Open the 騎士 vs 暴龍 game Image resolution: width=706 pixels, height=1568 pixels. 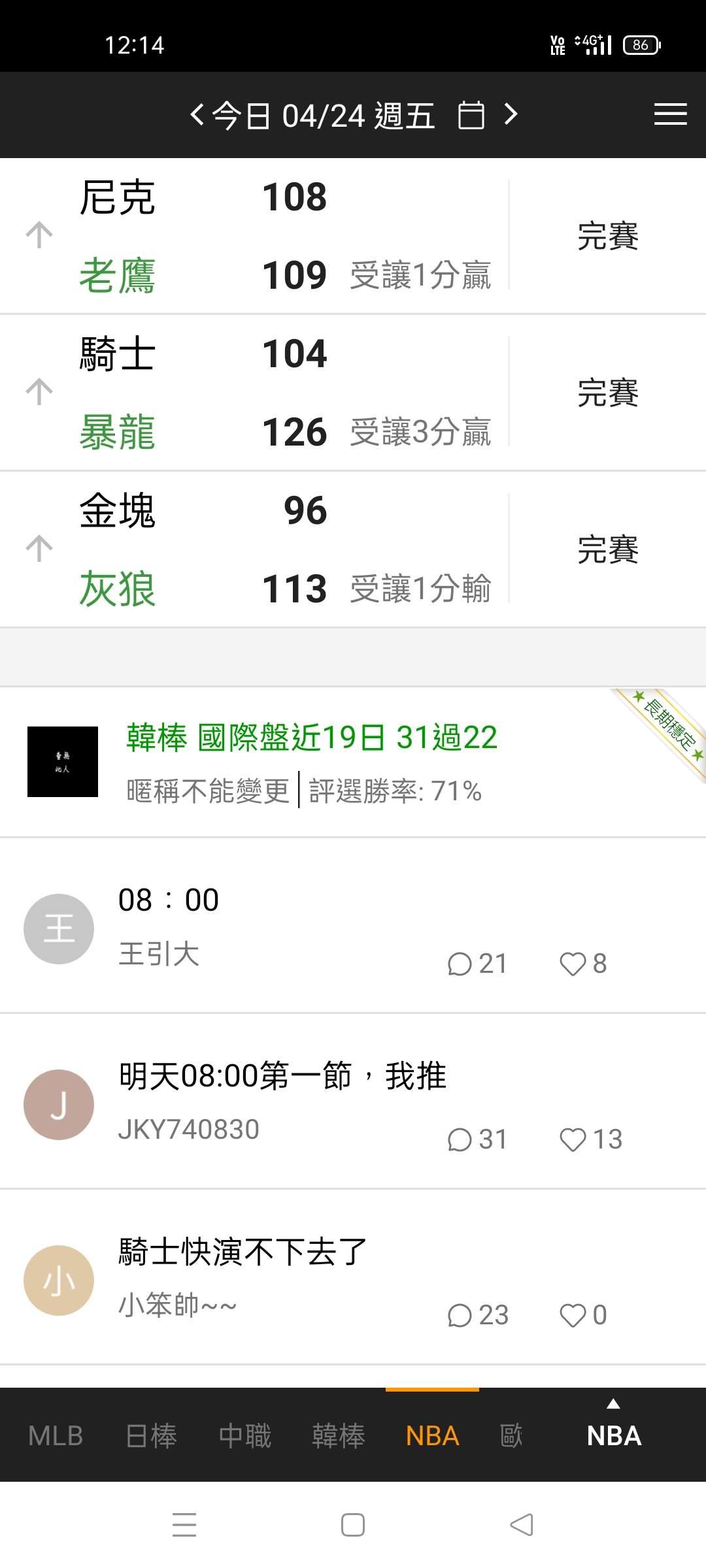[x=294, y=392]
